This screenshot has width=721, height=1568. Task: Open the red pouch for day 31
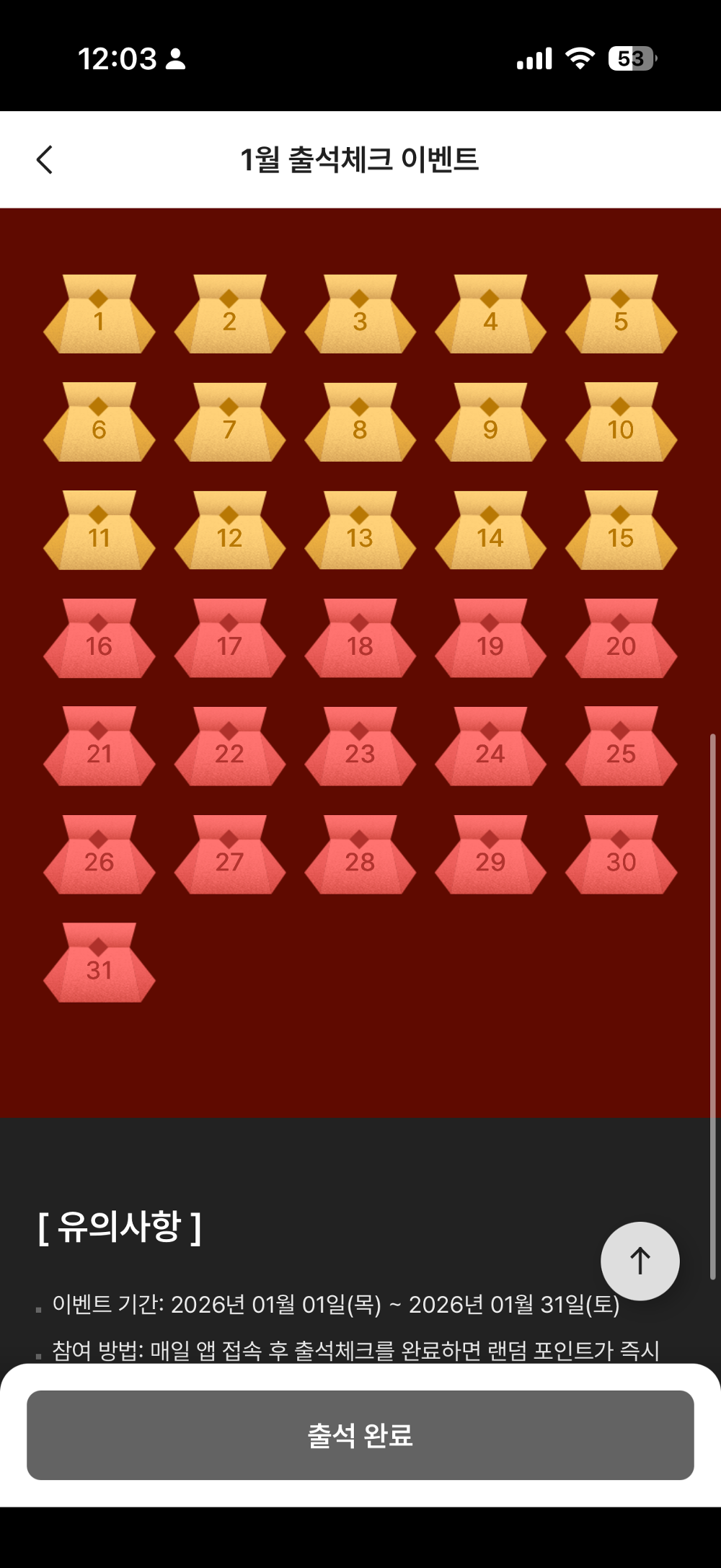(99, 964)
